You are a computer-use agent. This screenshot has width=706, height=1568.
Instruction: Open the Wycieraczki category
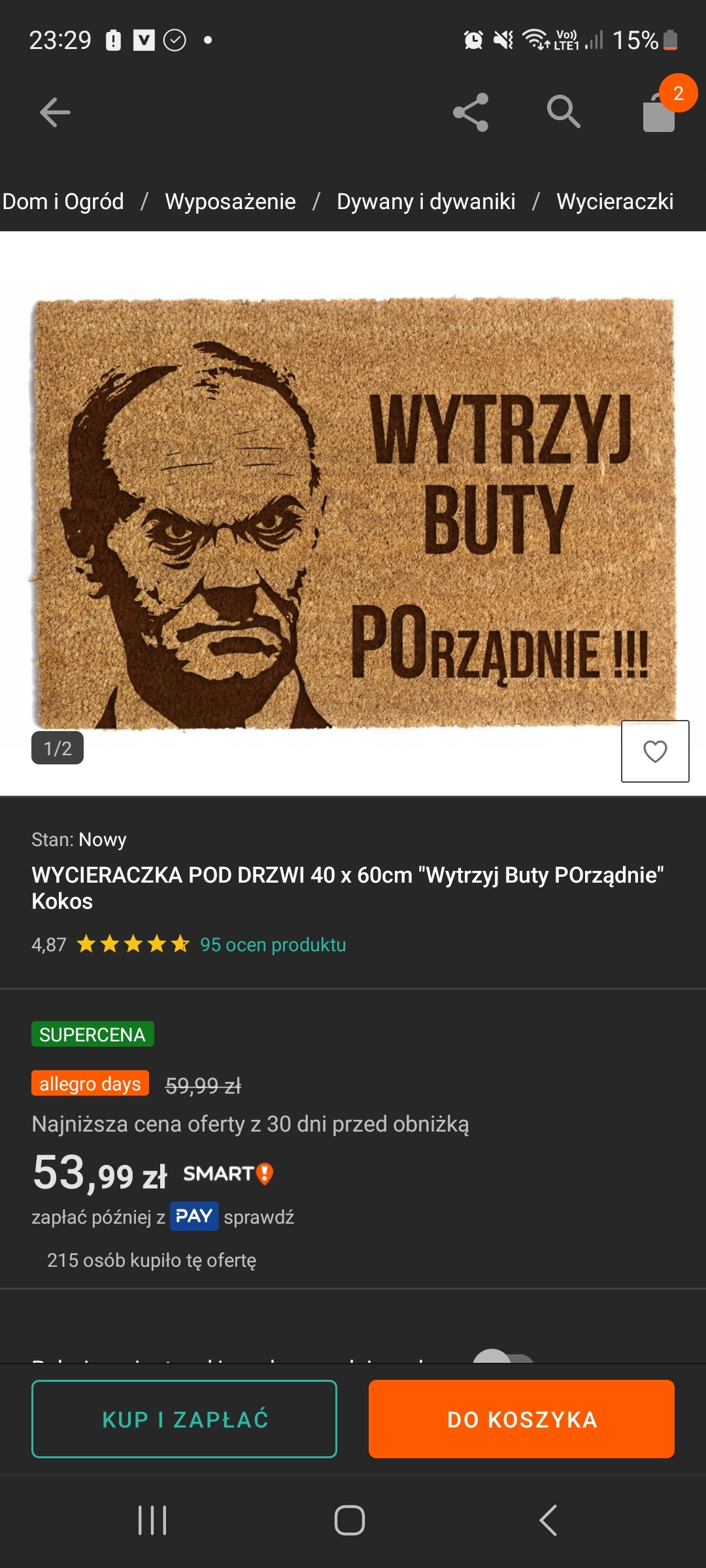pyautogui.click(x=614, y=201)
